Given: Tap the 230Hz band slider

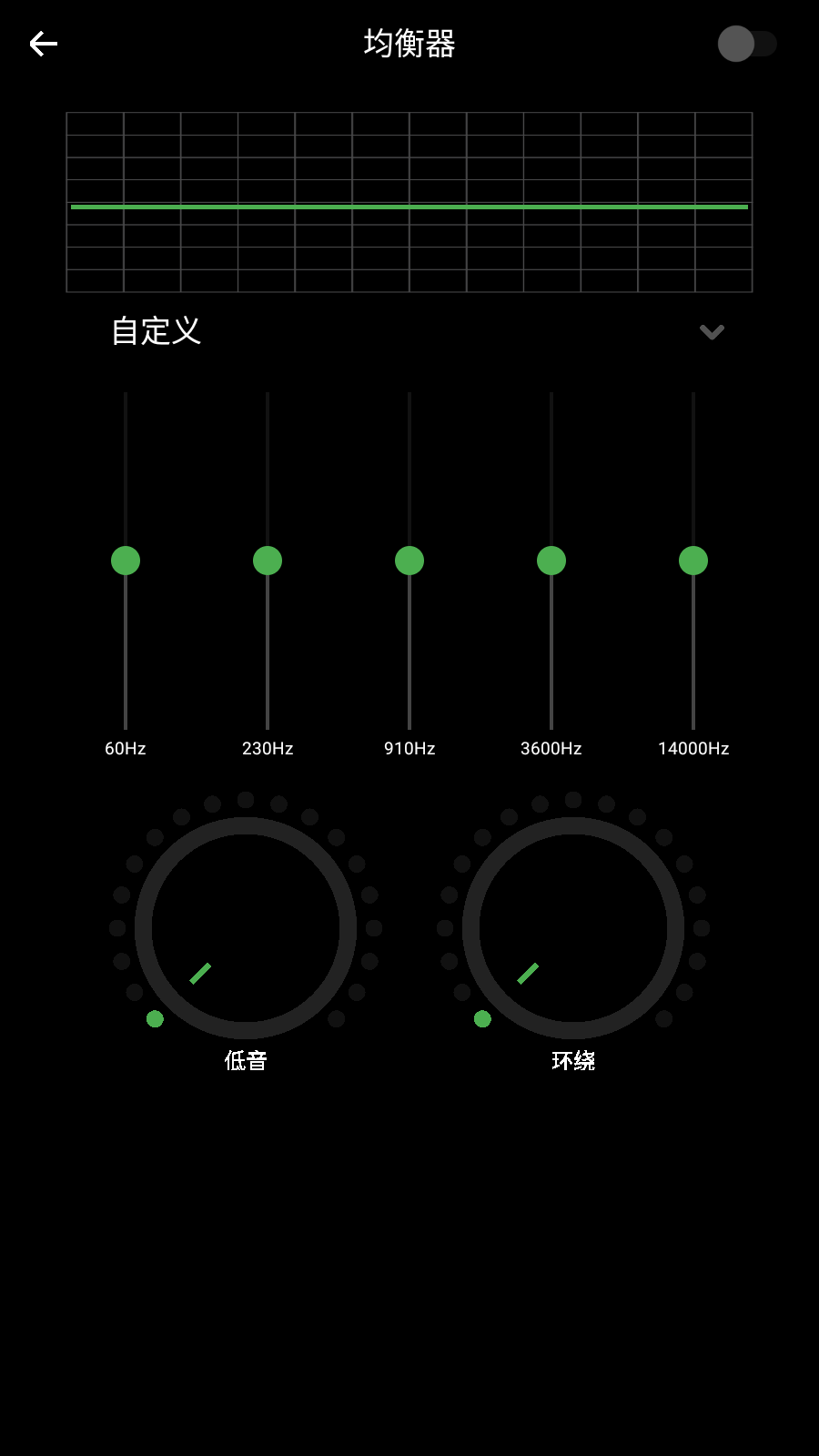Looking at the screenshot, I should pyautogui.click(x=268, y=561).
